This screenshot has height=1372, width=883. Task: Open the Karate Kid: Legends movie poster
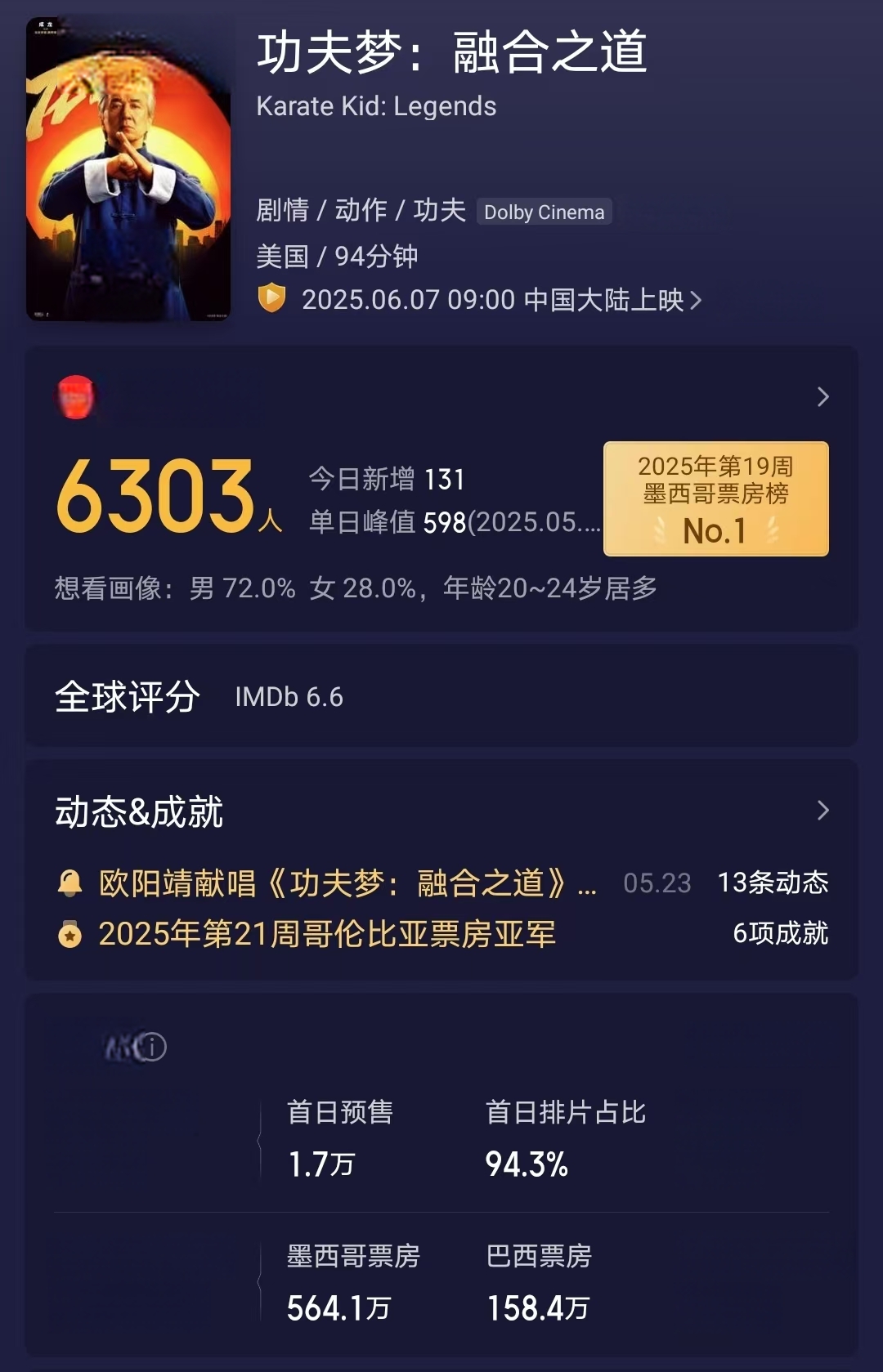(128, 169)
